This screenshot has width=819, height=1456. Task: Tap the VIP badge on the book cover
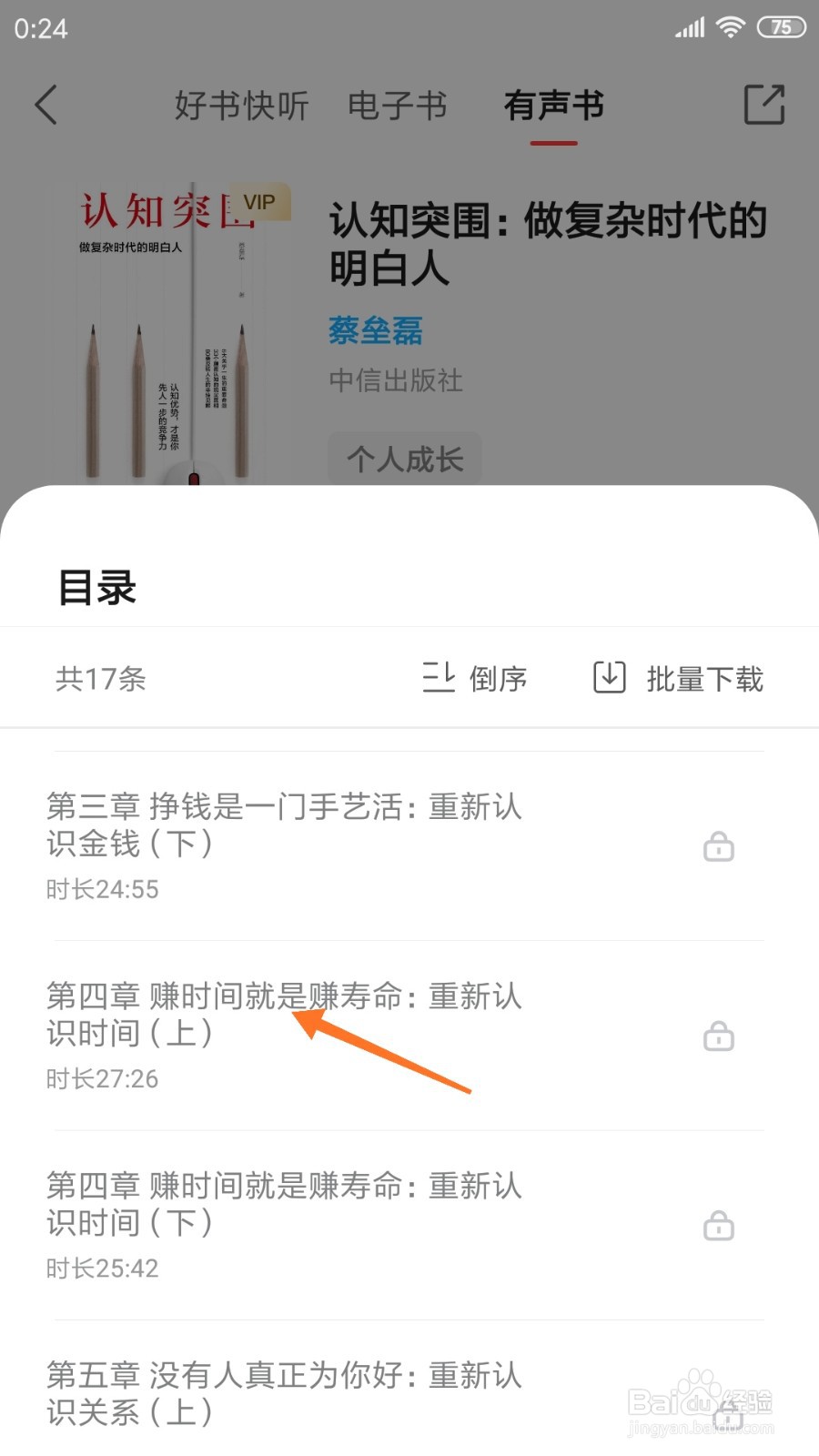[259, 202]
